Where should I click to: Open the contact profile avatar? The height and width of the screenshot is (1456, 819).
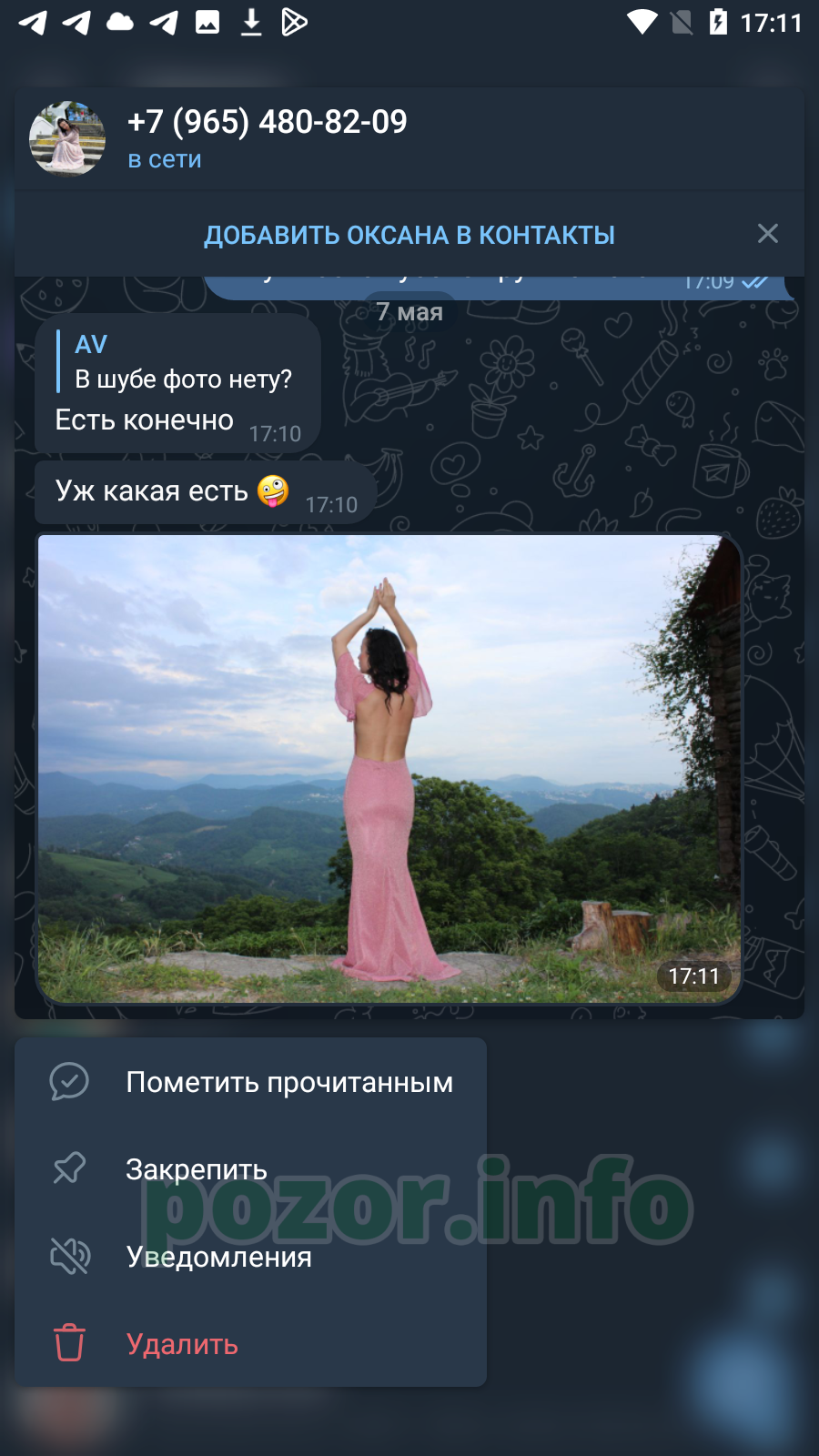[67, 138]
